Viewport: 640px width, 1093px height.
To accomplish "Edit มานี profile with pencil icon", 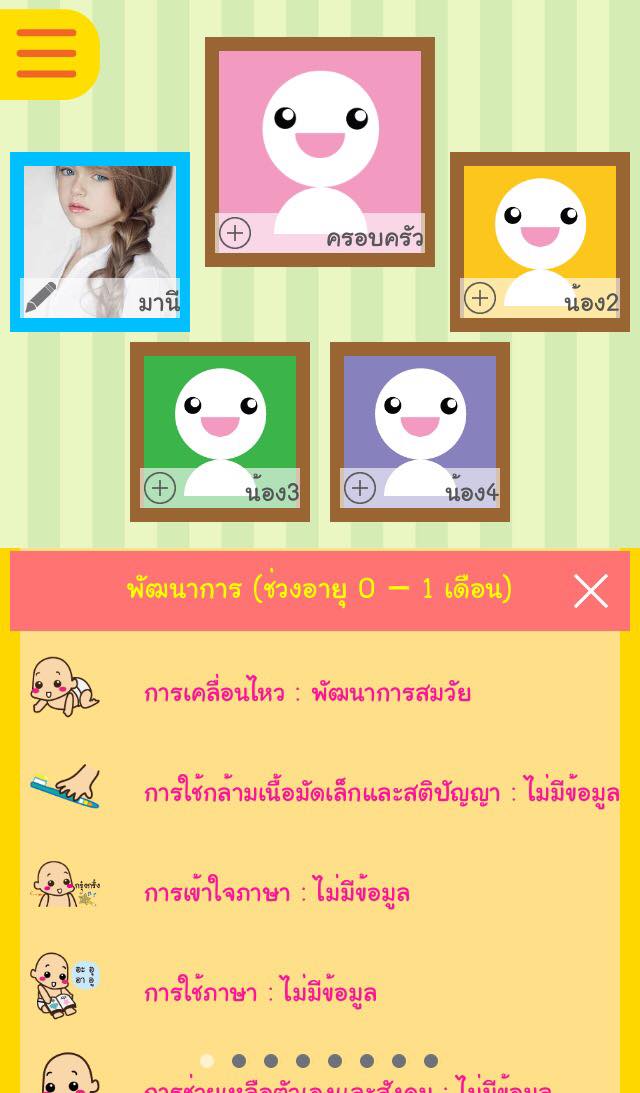I will pyautogui.click(x=41, y=297).
